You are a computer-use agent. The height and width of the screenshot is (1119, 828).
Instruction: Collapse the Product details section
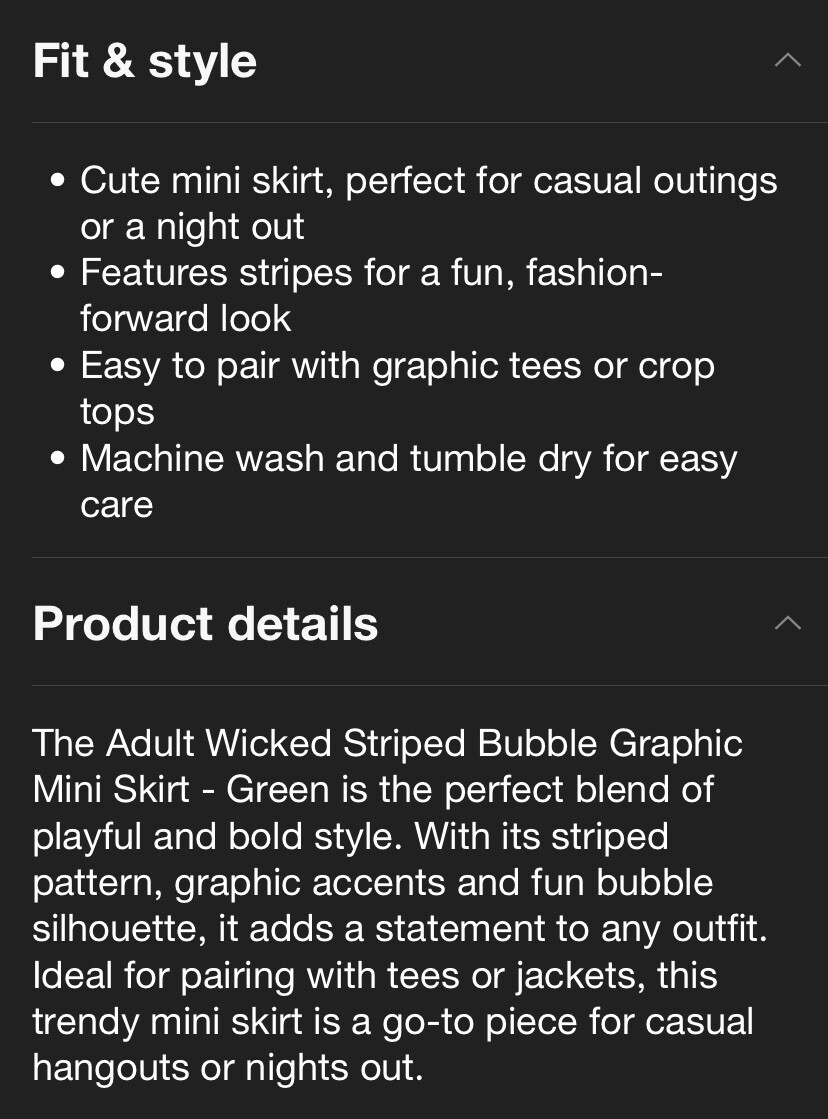(787, 623)
